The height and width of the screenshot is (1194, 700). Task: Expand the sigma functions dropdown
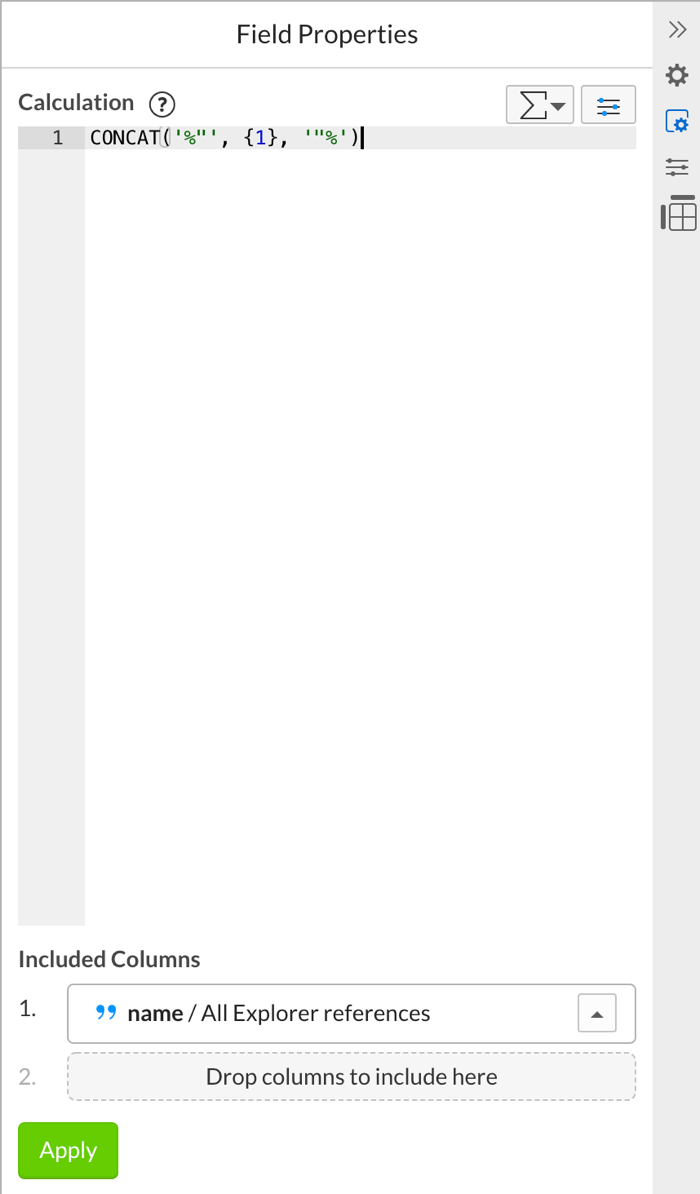540,104
